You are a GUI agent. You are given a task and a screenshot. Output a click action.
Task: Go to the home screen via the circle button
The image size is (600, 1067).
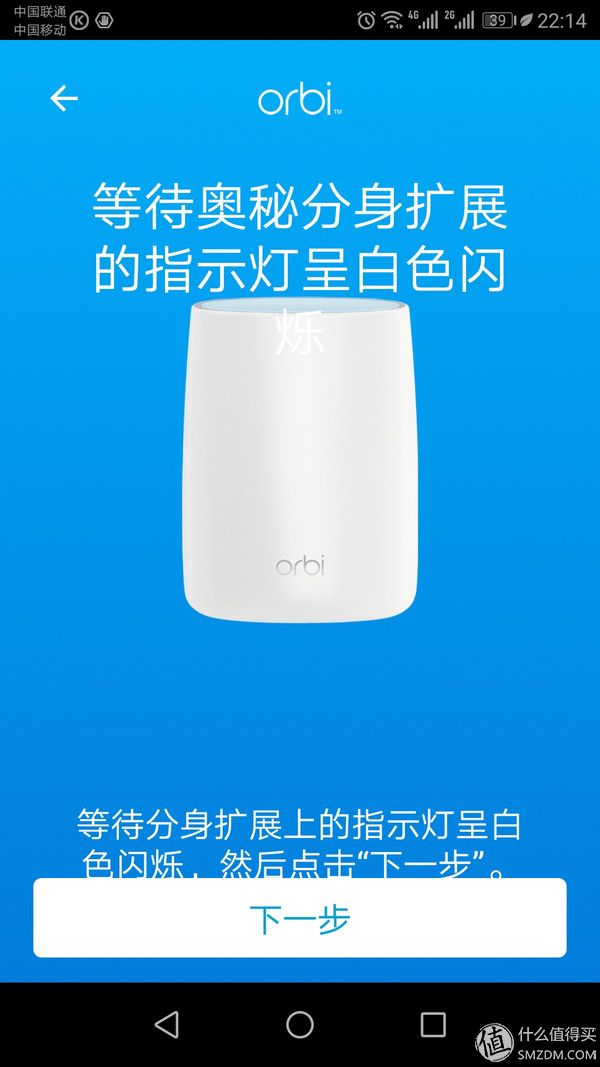point(300,1024)
